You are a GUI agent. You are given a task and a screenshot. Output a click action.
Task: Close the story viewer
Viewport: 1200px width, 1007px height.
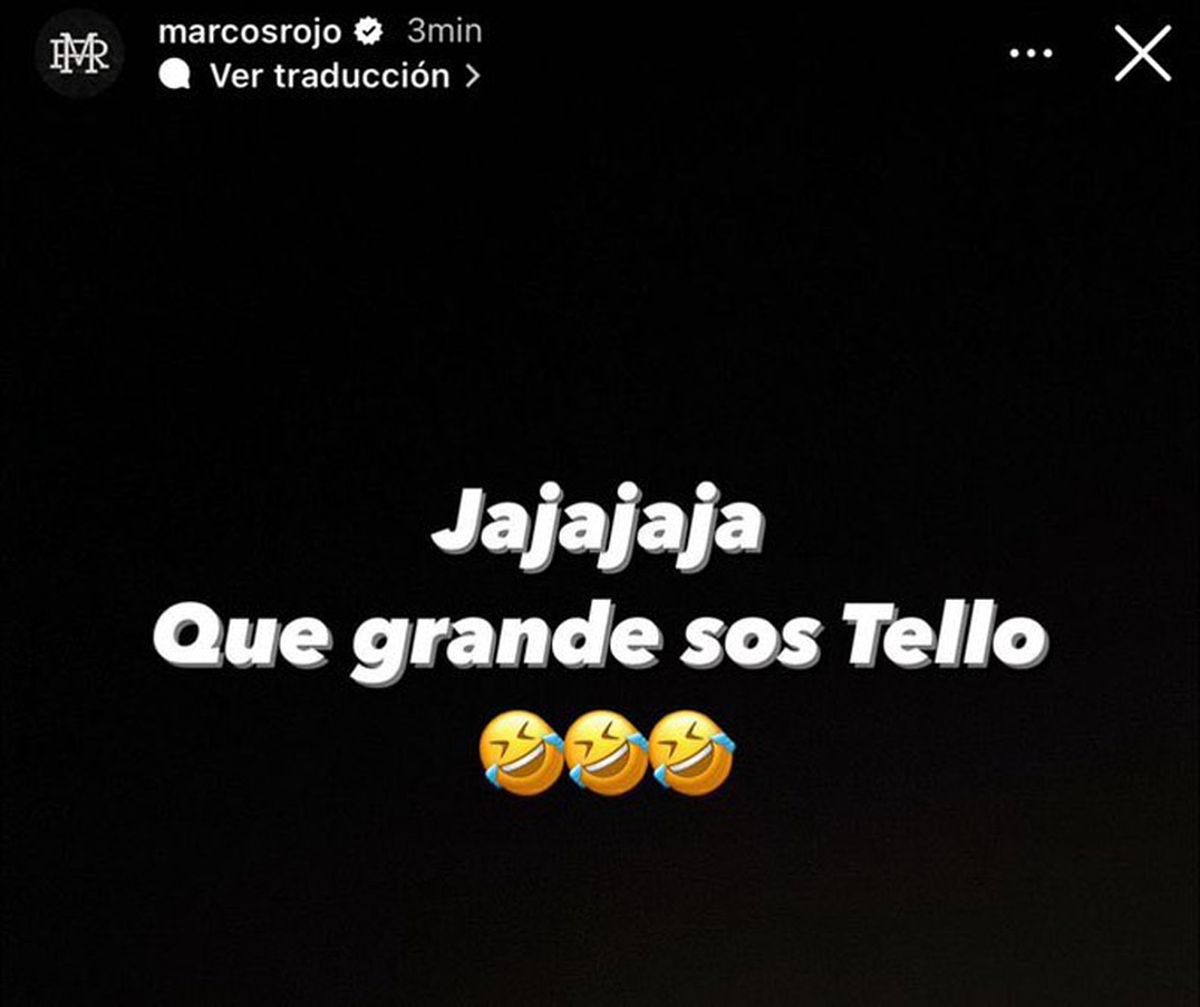pyautogui.click(x=1142, y=53)
